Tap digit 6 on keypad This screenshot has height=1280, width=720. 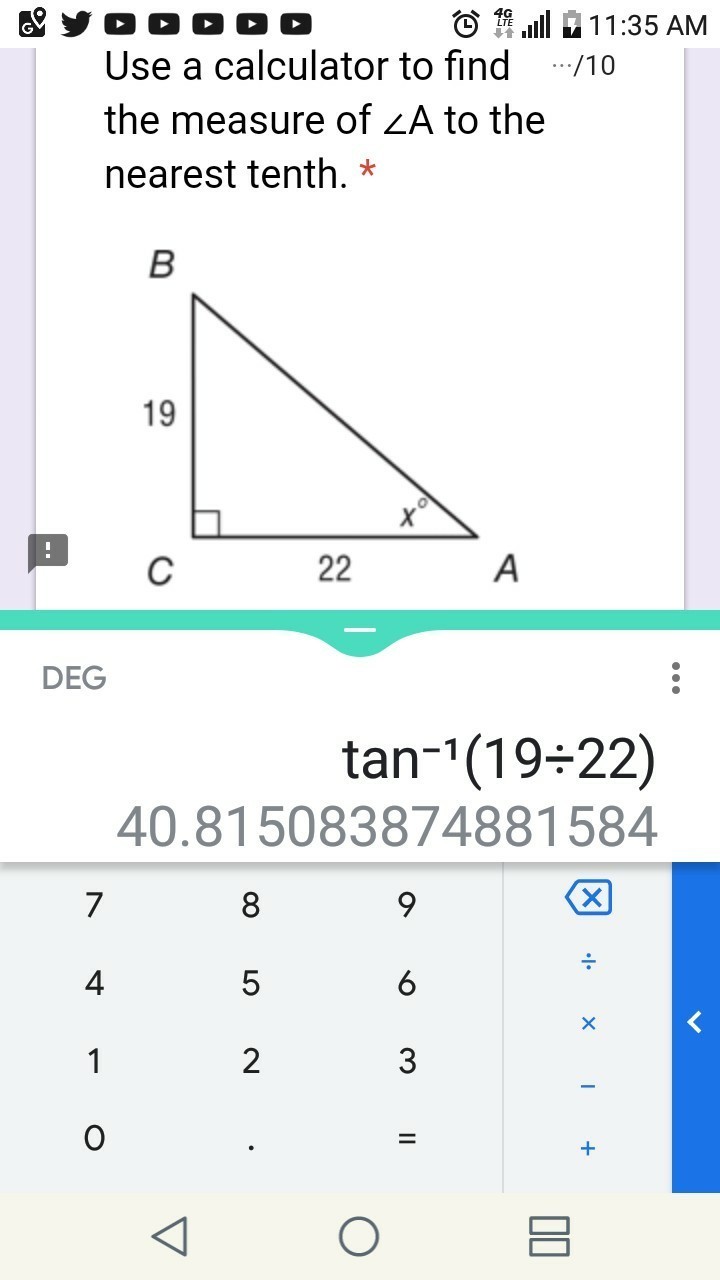tap(406, 984)
